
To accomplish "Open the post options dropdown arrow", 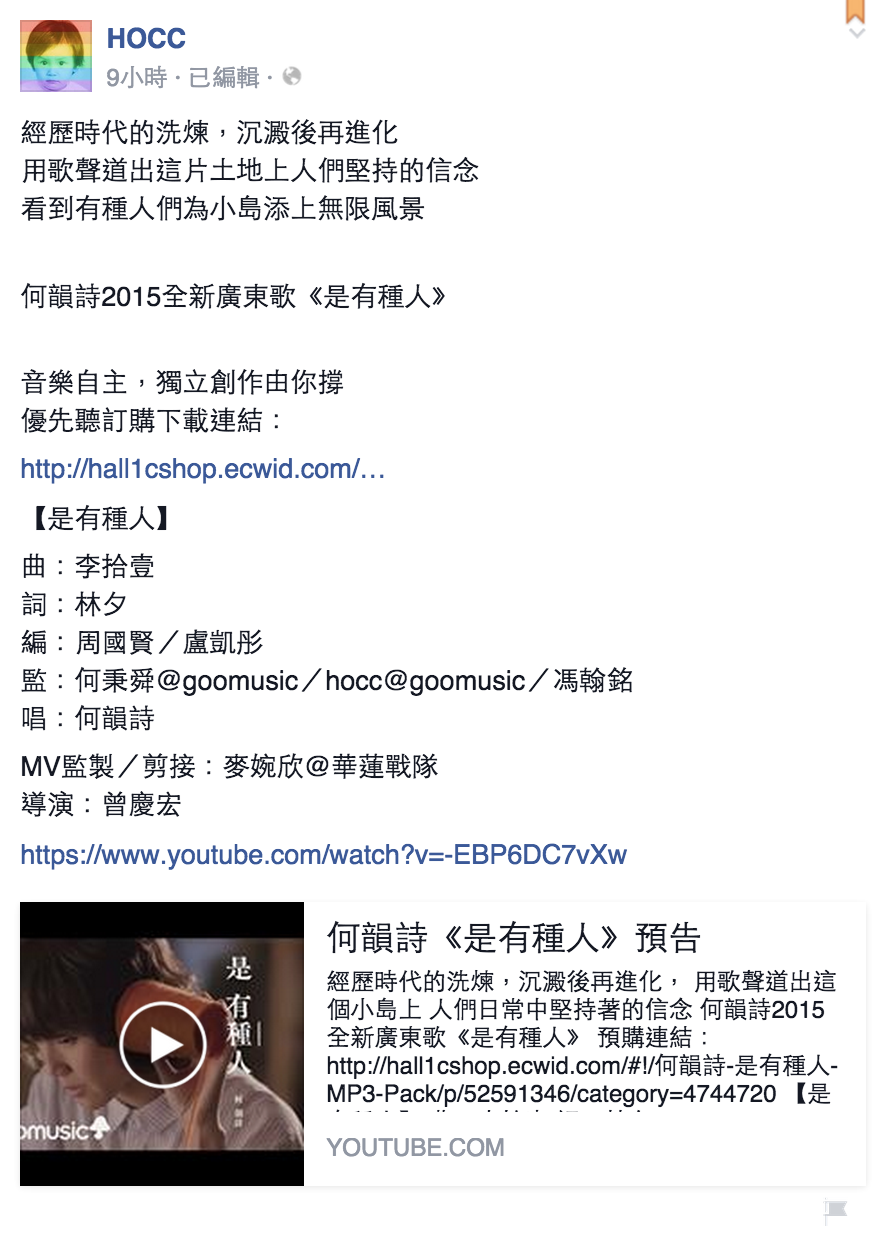I will coord(855,33).
